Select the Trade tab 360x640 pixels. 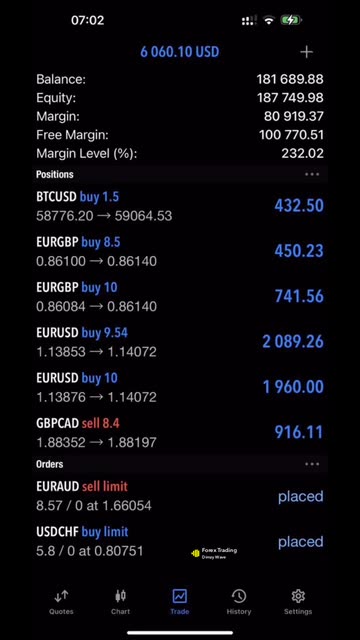coord(180,602)
